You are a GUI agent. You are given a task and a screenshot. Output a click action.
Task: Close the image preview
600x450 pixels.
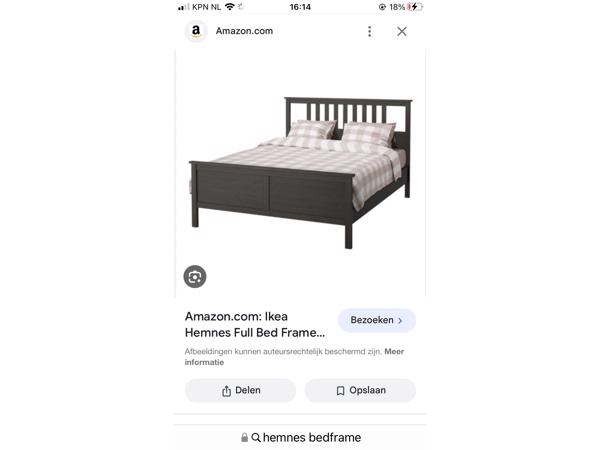[402, 32]
